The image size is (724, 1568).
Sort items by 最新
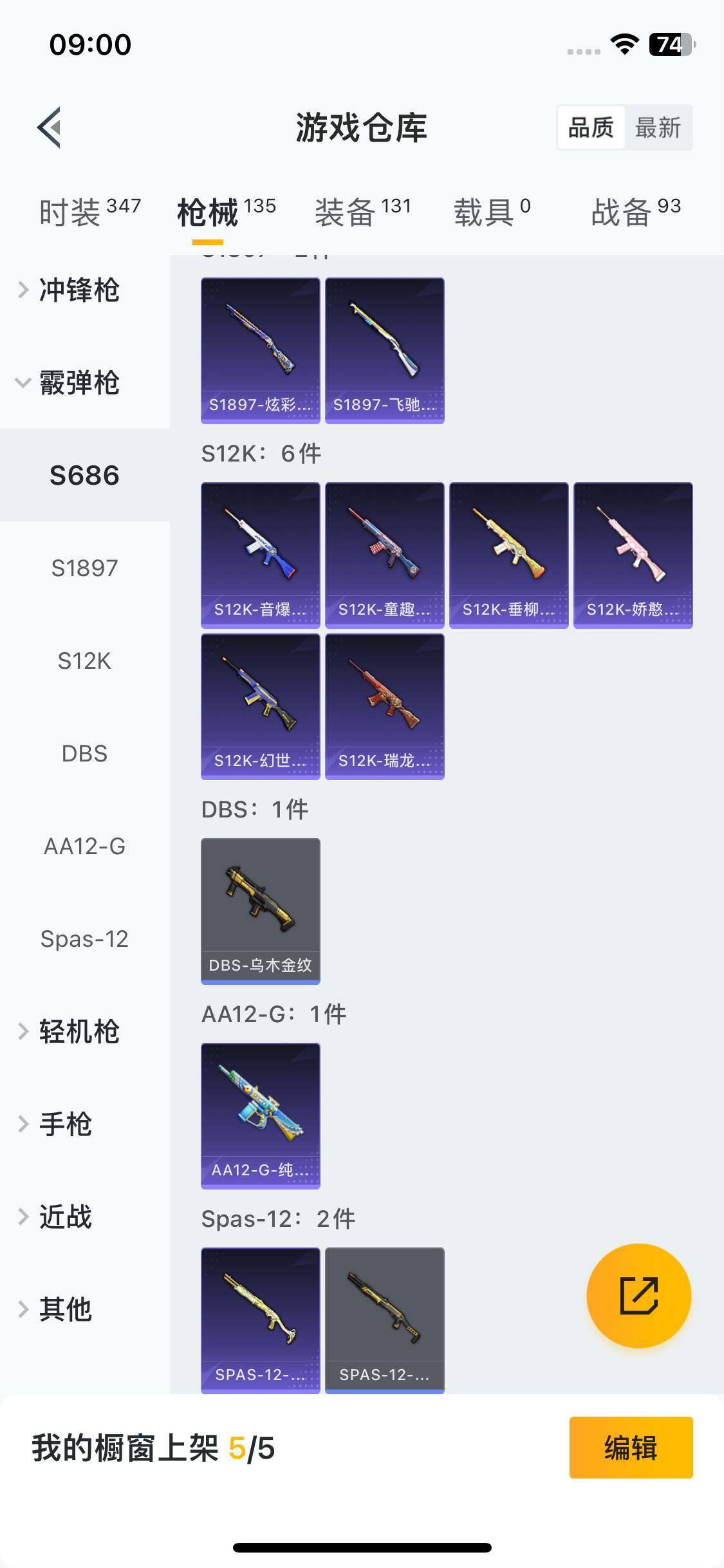tap(657, 127)
